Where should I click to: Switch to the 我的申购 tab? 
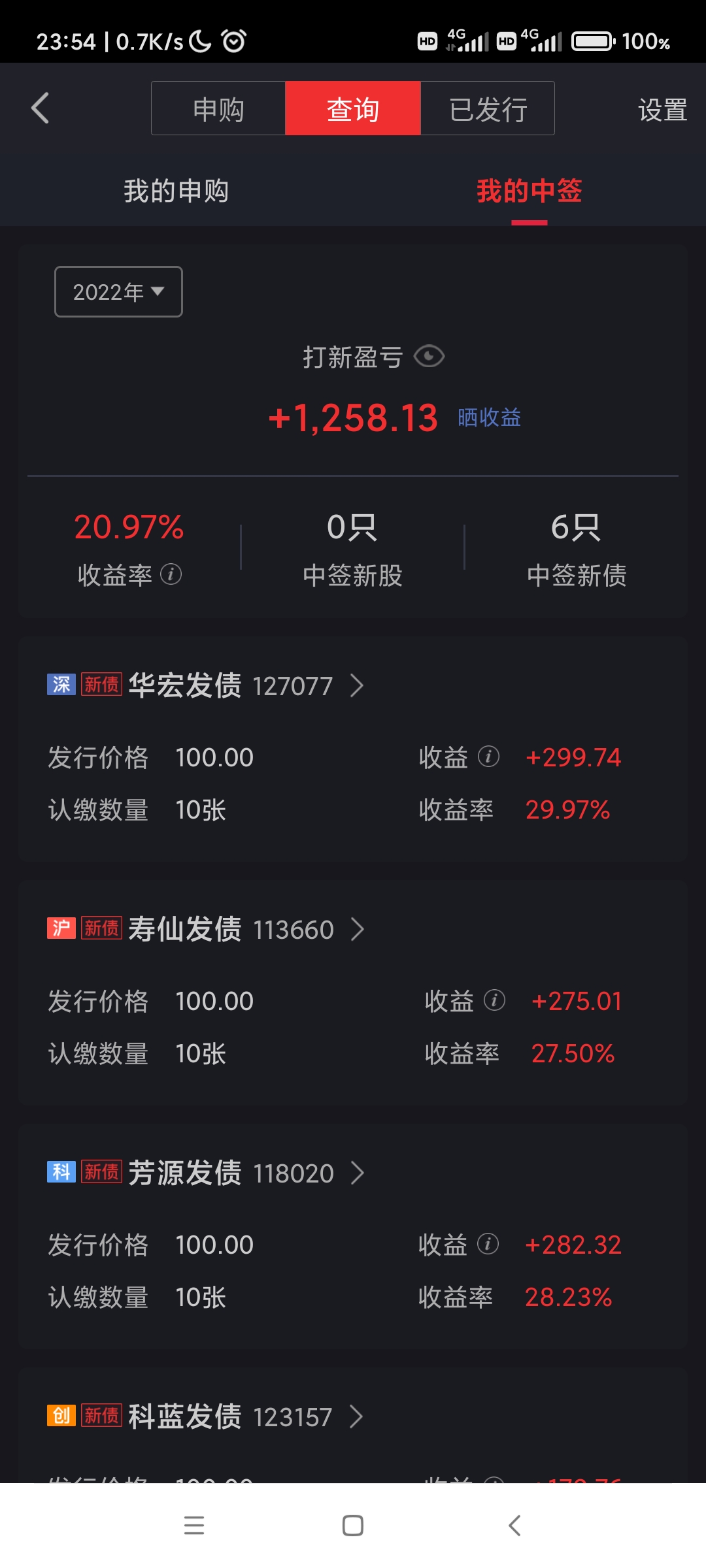point(176,191)
